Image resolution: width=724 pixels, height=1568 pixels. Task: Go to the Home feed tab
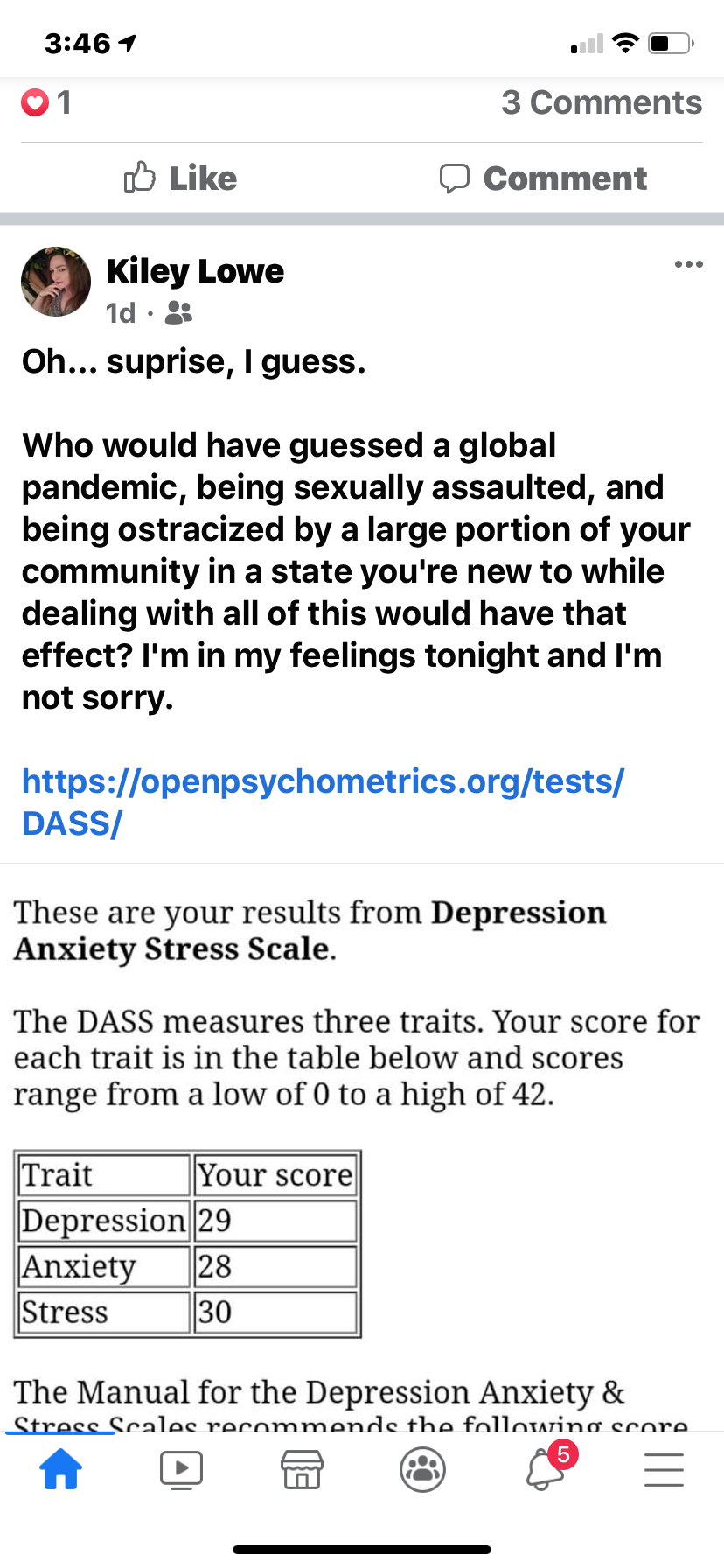(60, 1469)
